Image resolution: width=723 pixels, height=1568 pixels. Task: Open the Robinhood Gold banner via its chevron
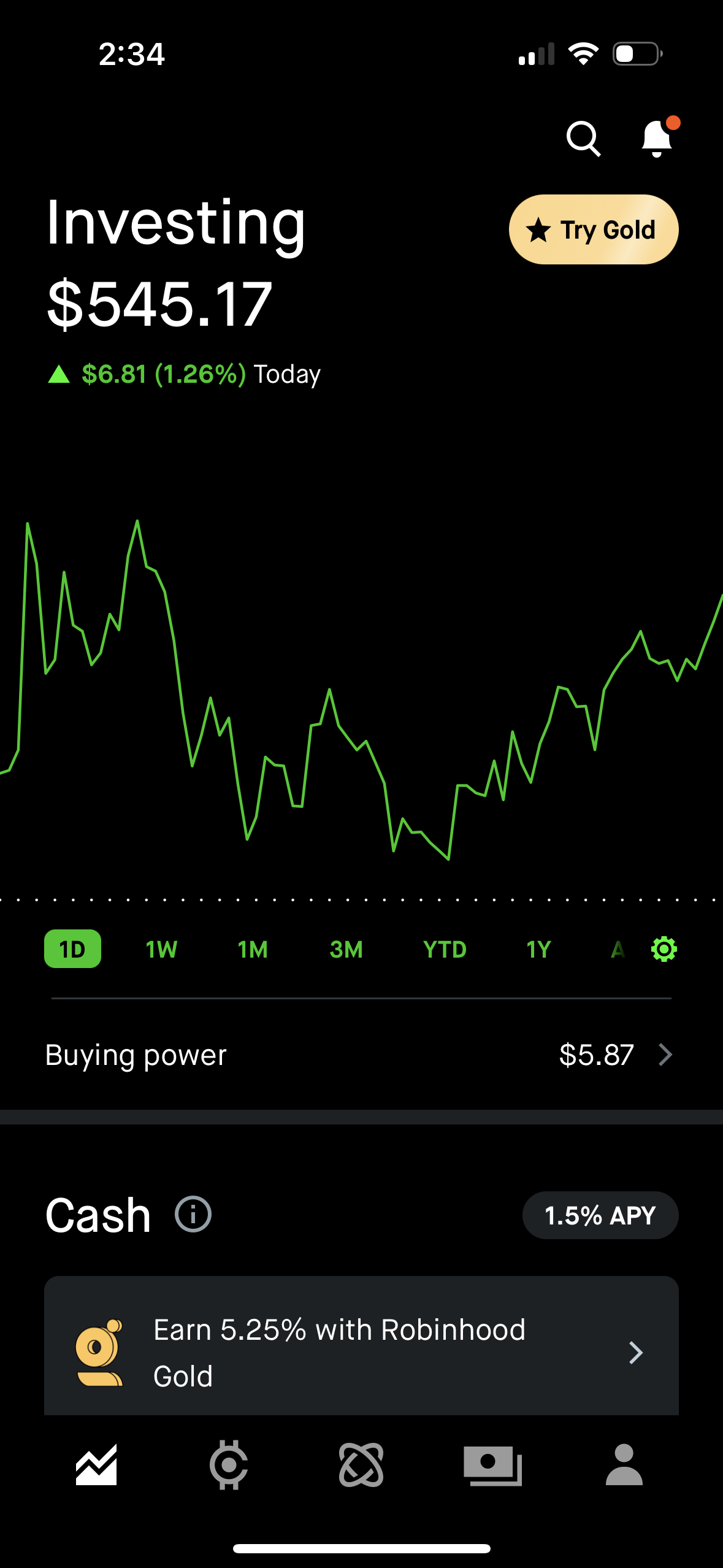point(637,1353)
